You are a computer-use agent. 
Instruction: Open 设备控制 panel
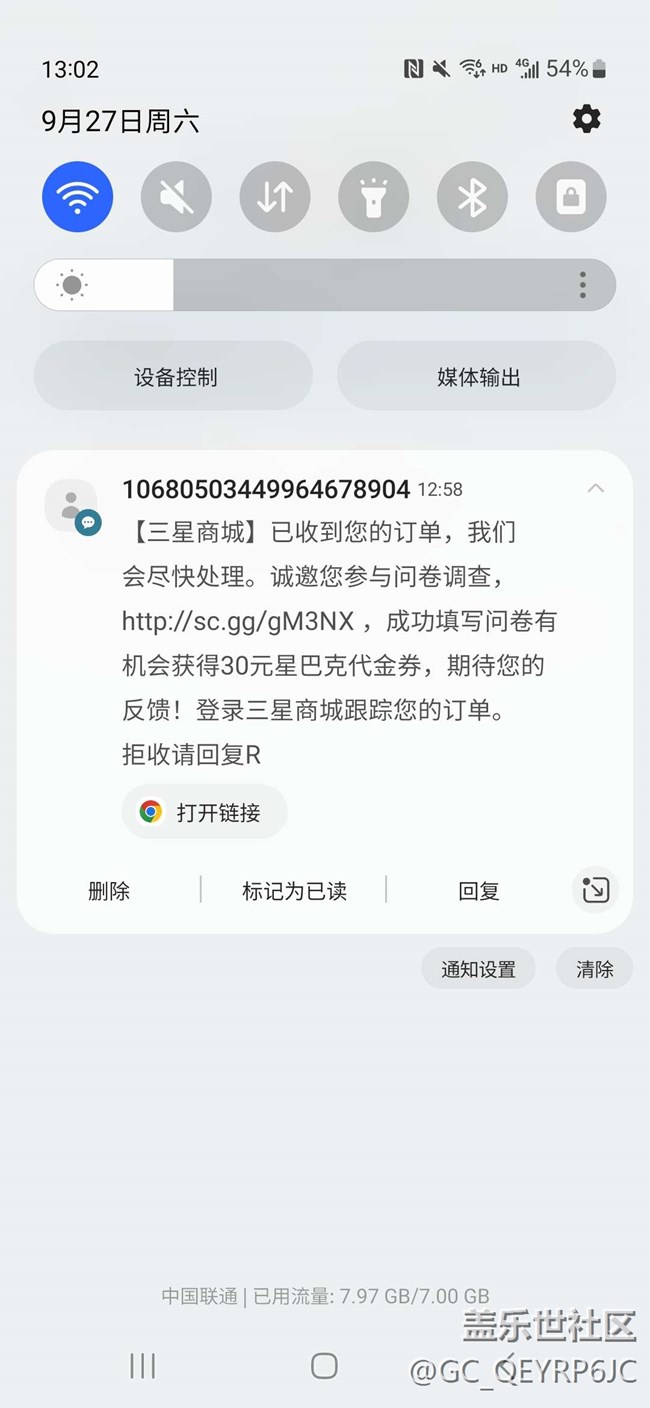174,377
